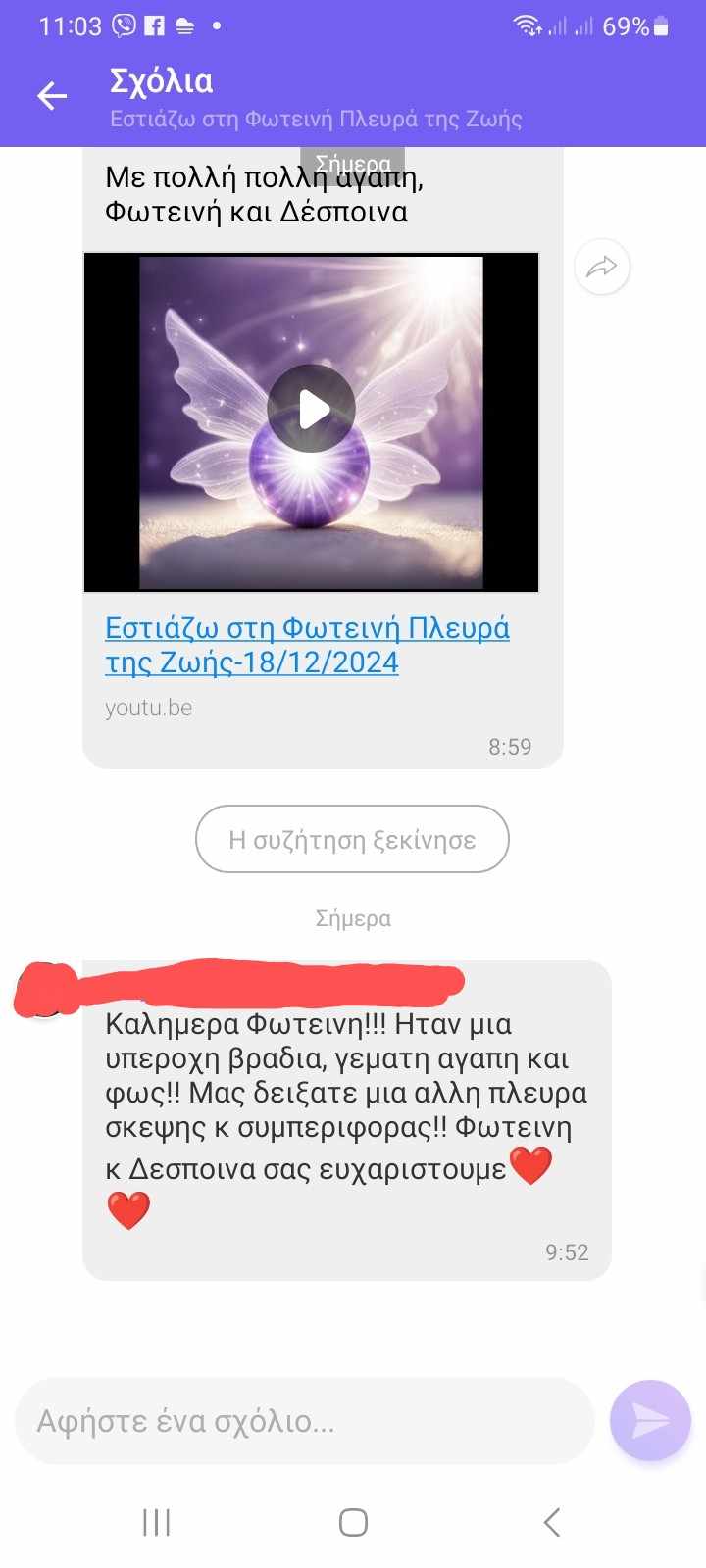Image resolution: width=706 pixels, height=1568 pixels.
Task: Open the Εστιάζω στη Φωτεινή Πλευρά youtu.be link
Action: pos(307,645)
